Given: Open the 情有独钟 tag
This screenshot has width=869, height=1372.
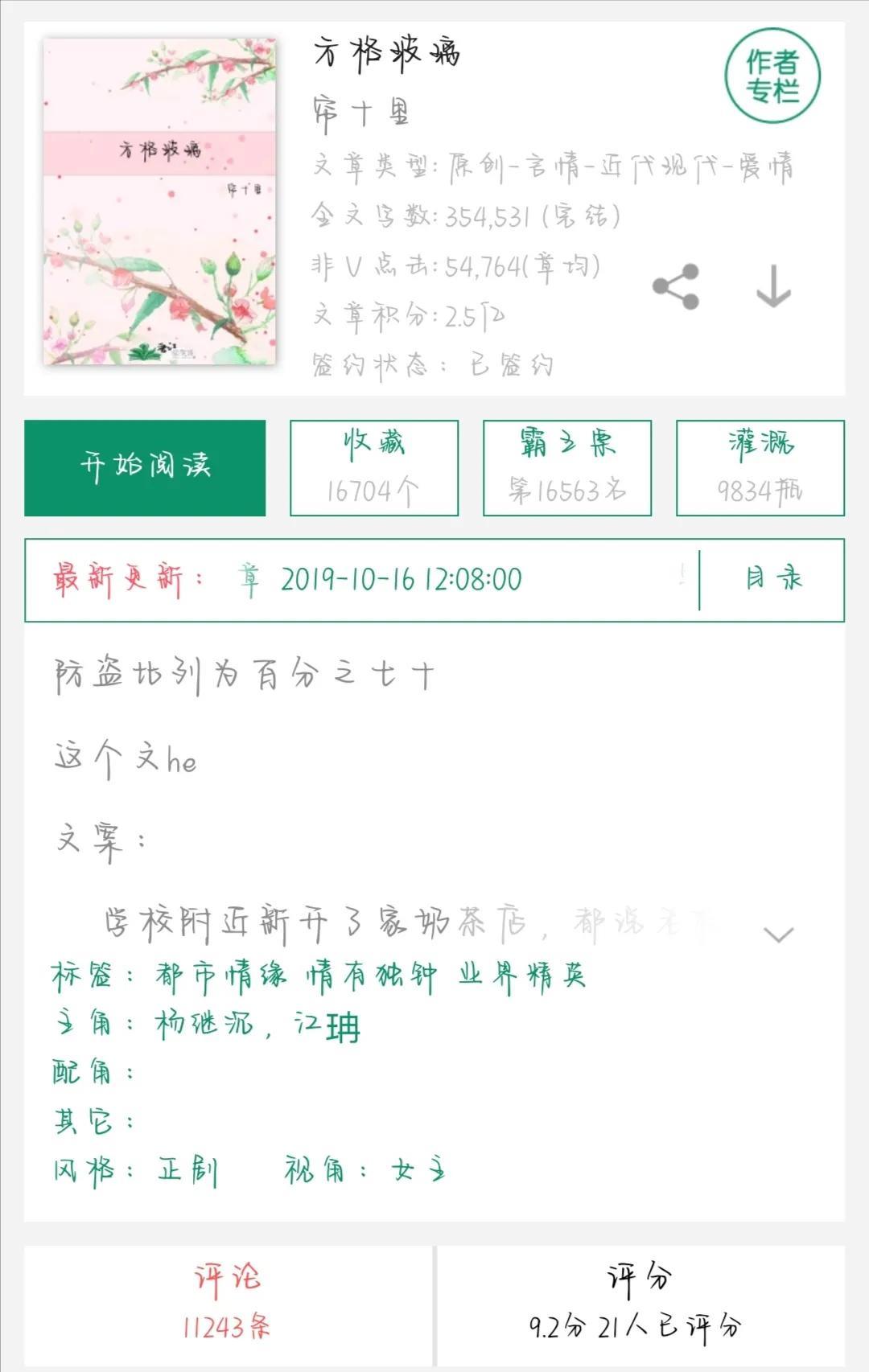Looking at the screenshot, I should (x=372, y=976).
